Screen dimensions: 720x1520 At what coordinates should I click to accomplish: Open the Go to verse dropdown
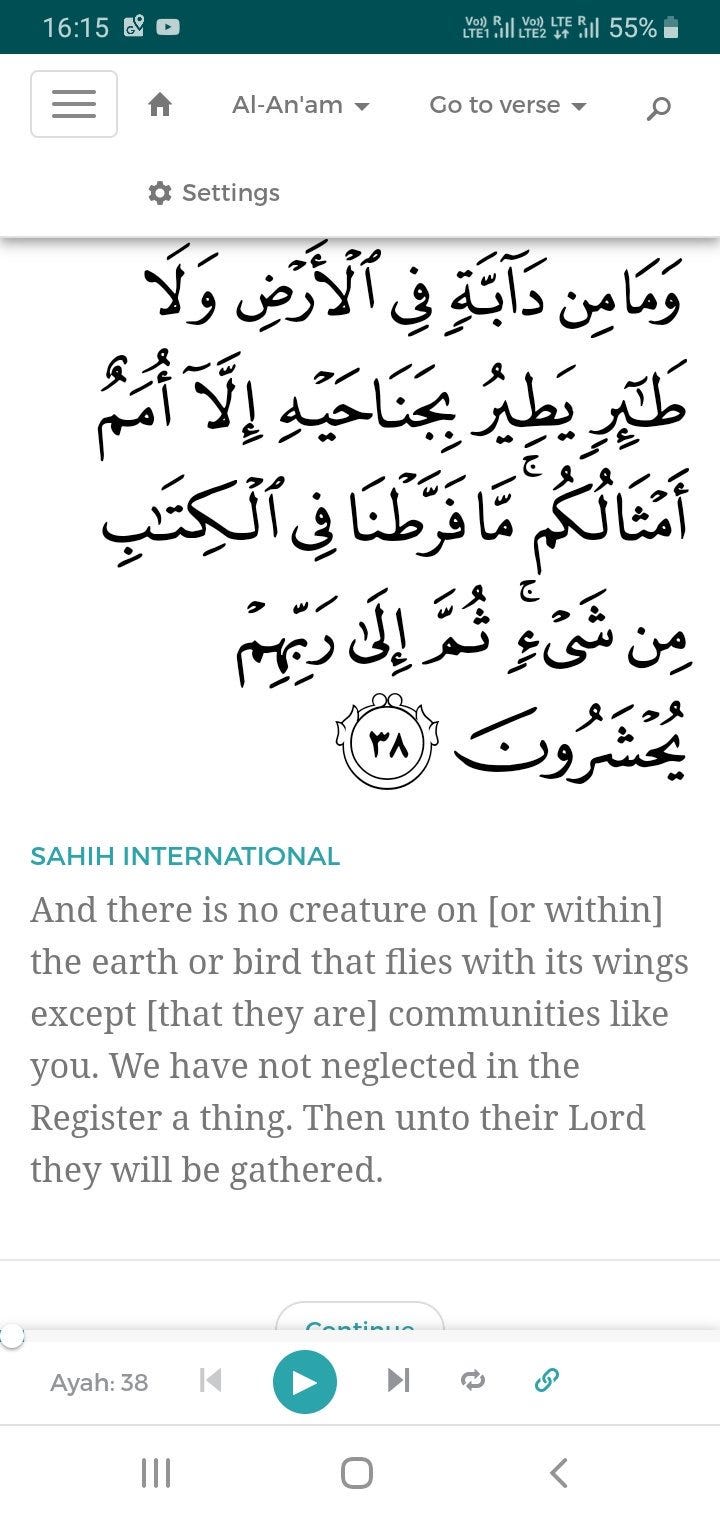point(507,105)
